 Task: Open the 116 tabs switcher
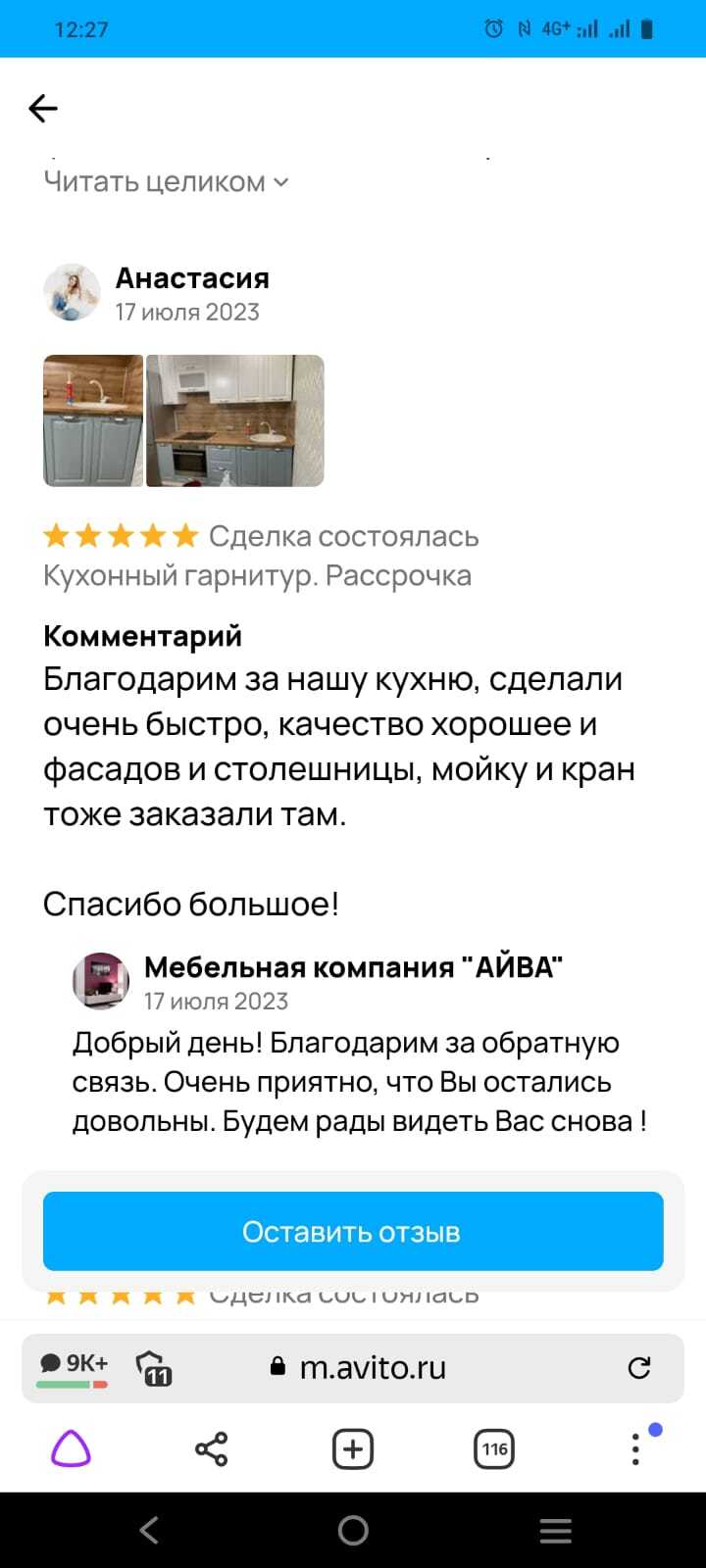[494, 1448]
